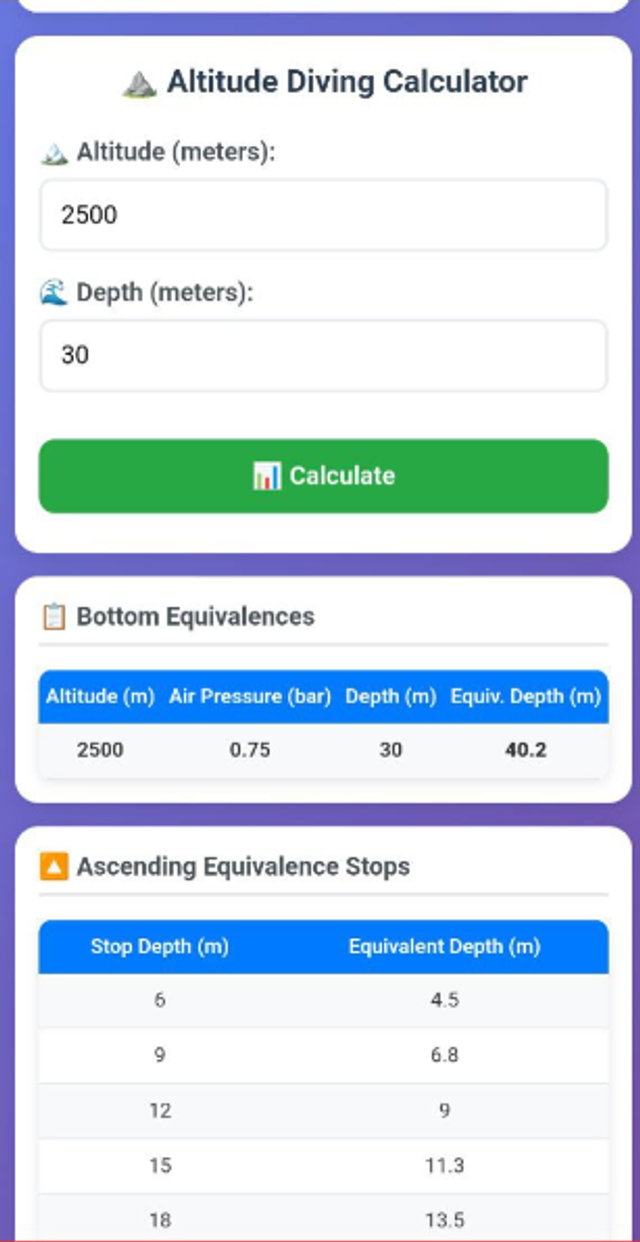
Task: Edit the Depth meters field
Action: (323, 355)
